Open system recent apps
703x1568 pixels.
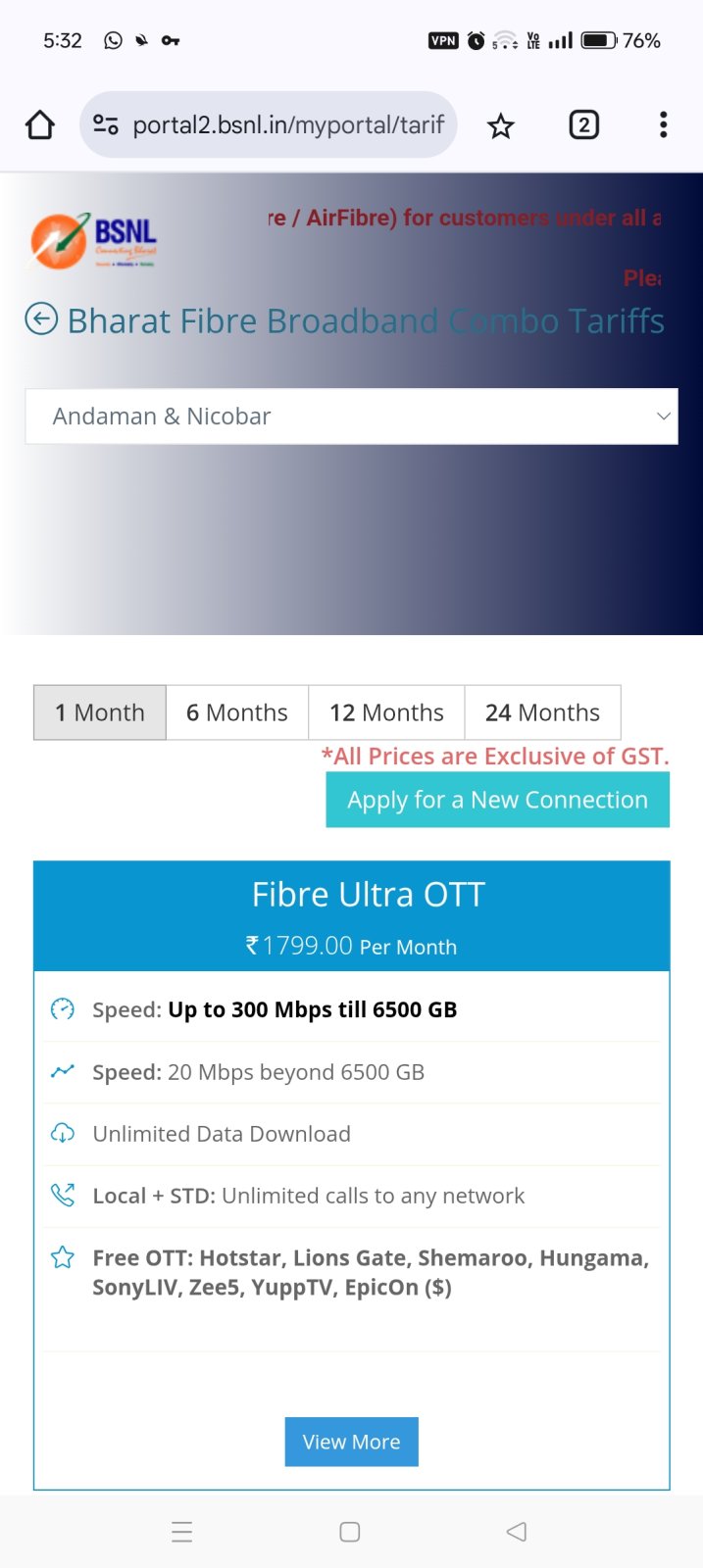click(x=182, y=1532)
